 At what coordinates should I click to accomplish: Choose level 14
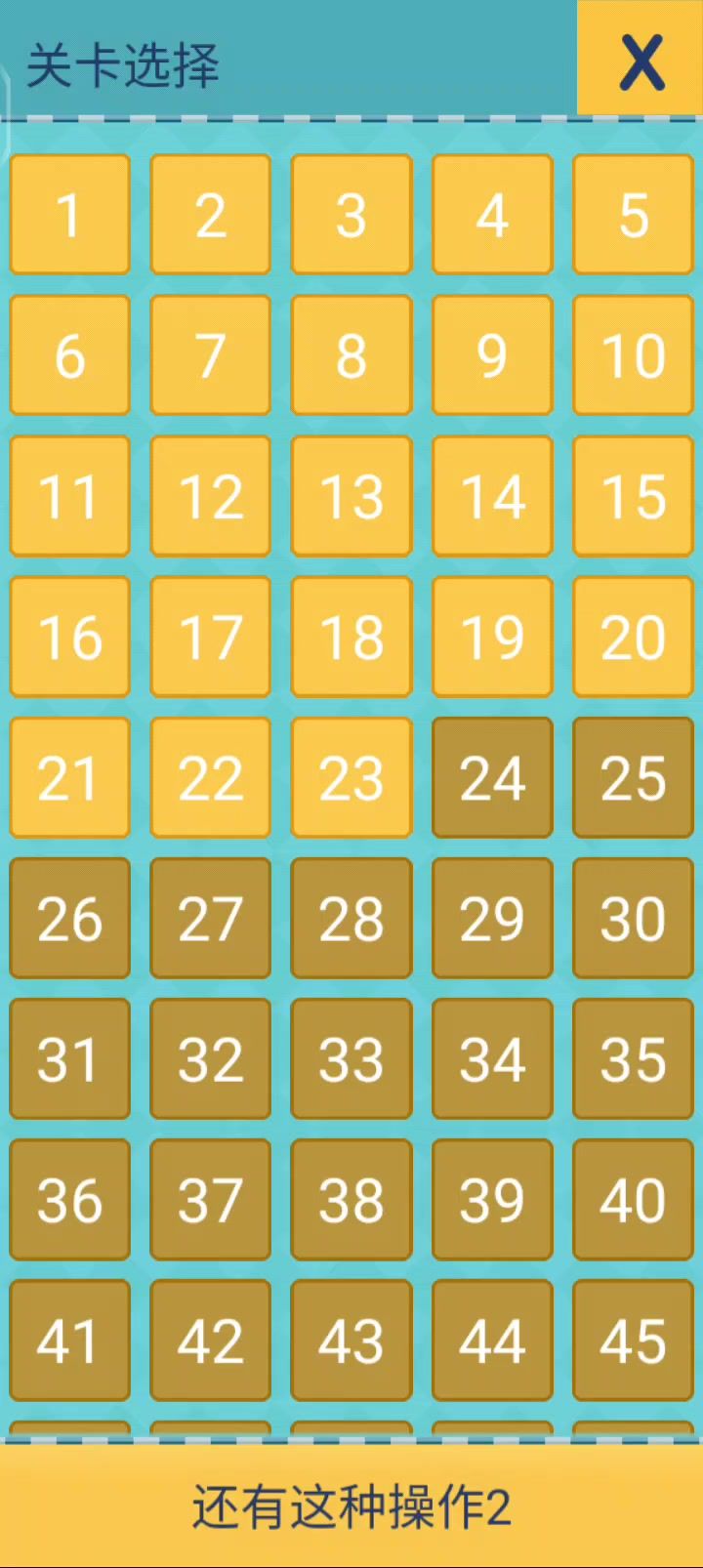click(492, 496)
